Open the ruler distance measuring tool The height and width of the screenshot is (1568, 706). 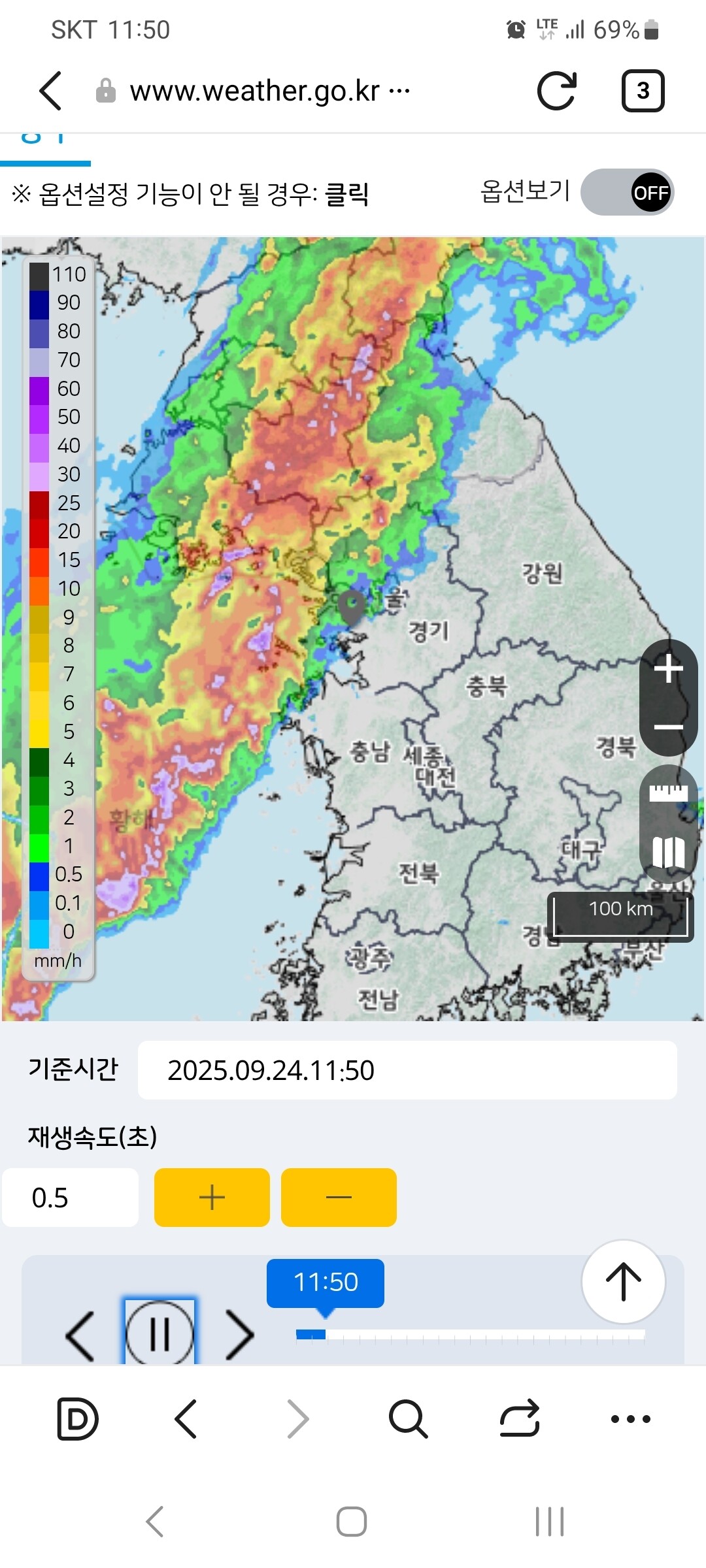point(668,793)
